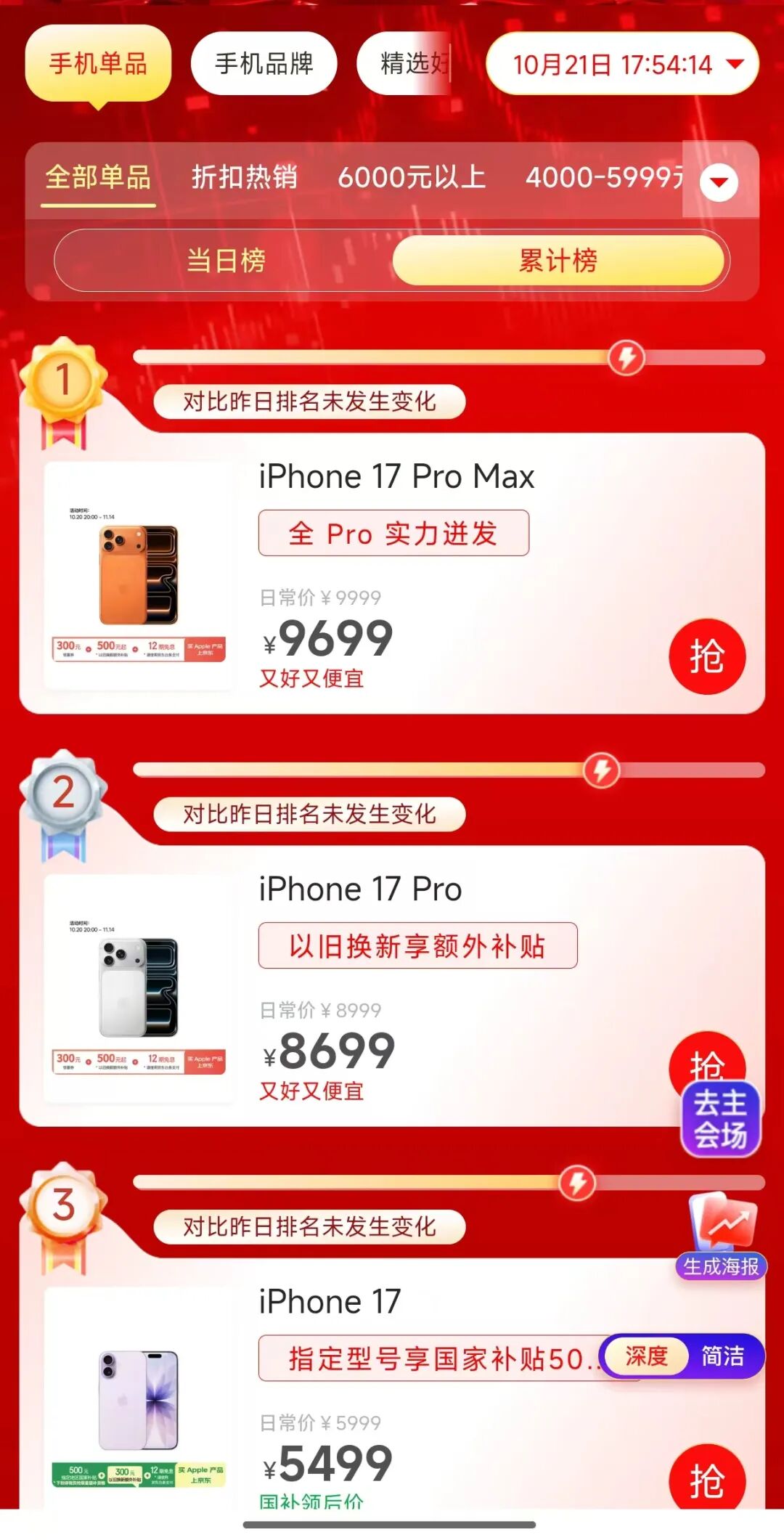Go to 去主会场 main venue
Viewport: 784px width, 1540px height.
(x=720, y=1120)
